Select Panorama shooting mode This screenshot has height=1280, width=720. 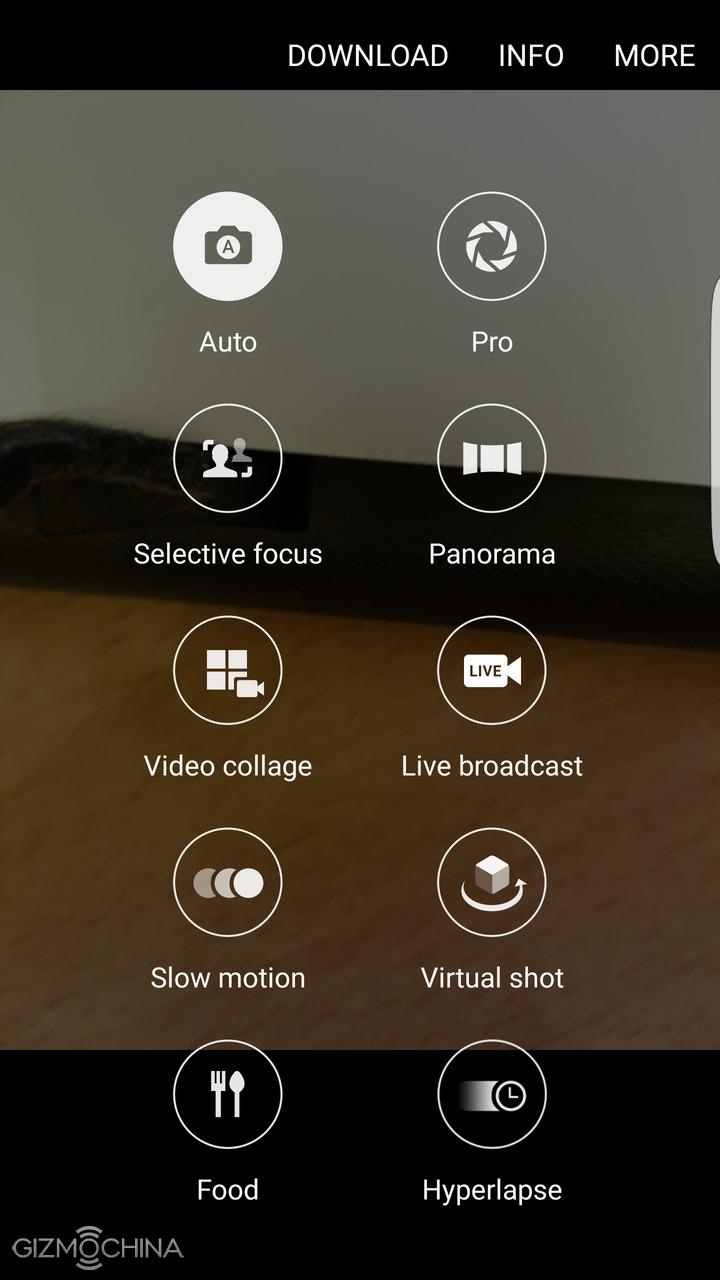point(491,458)
